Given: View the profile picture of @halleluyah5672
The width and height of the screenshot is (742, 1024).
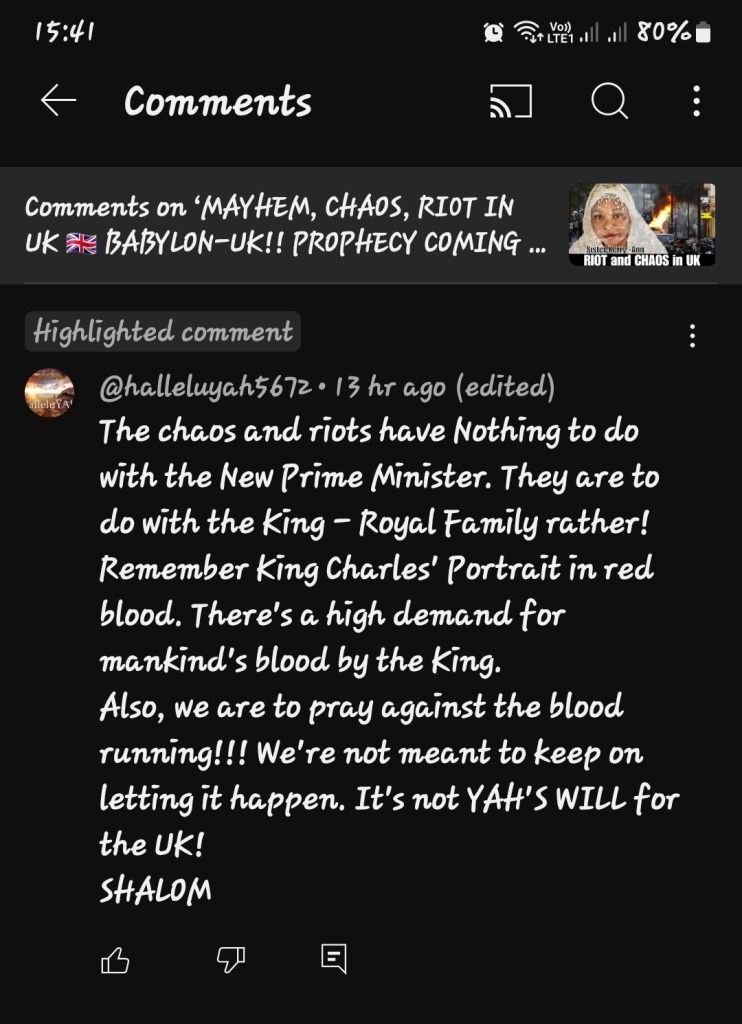Looking at the screenshot, I should [49, 392].
